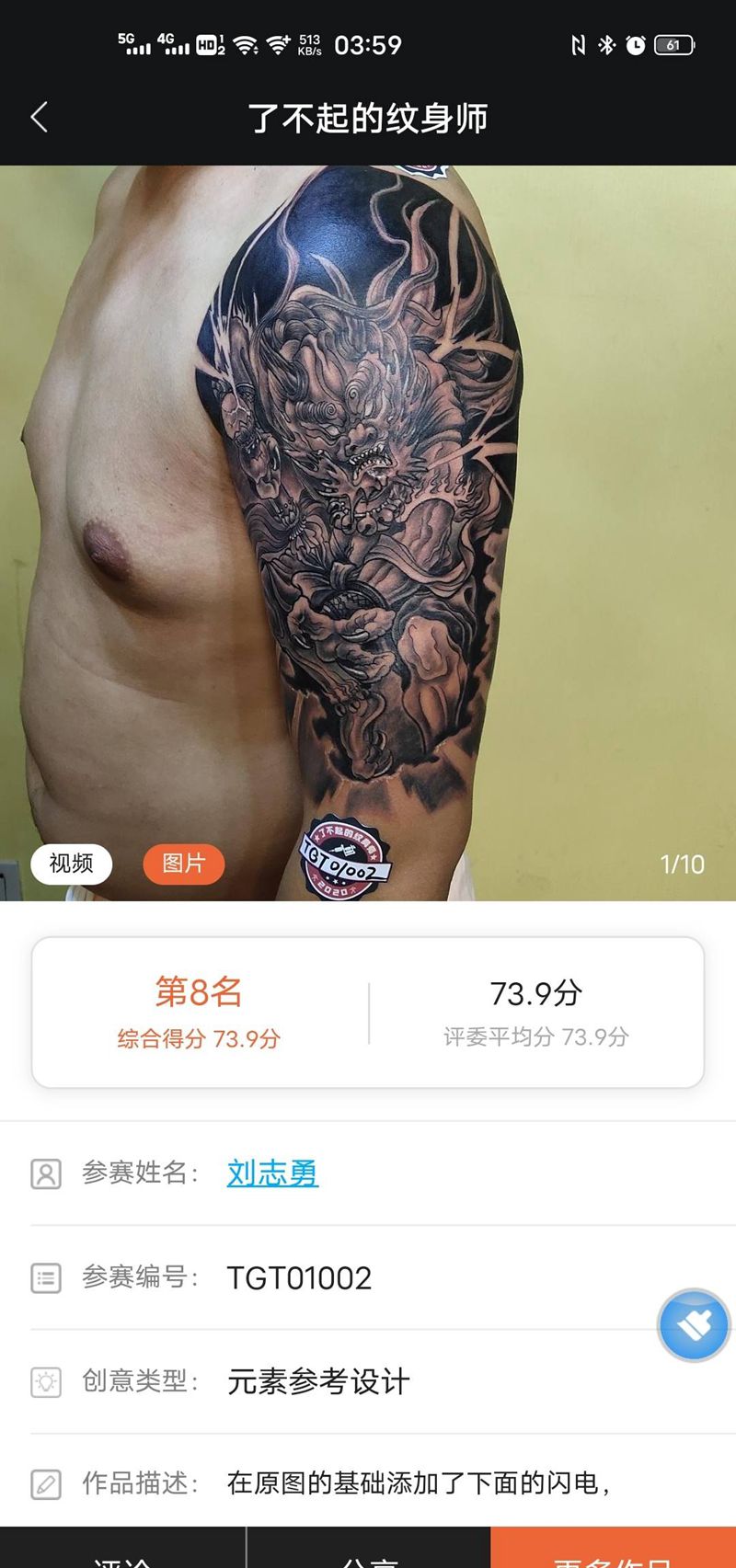Open the 评论 comments section
Screen dimensions: 736x1568
(122, 1552)
